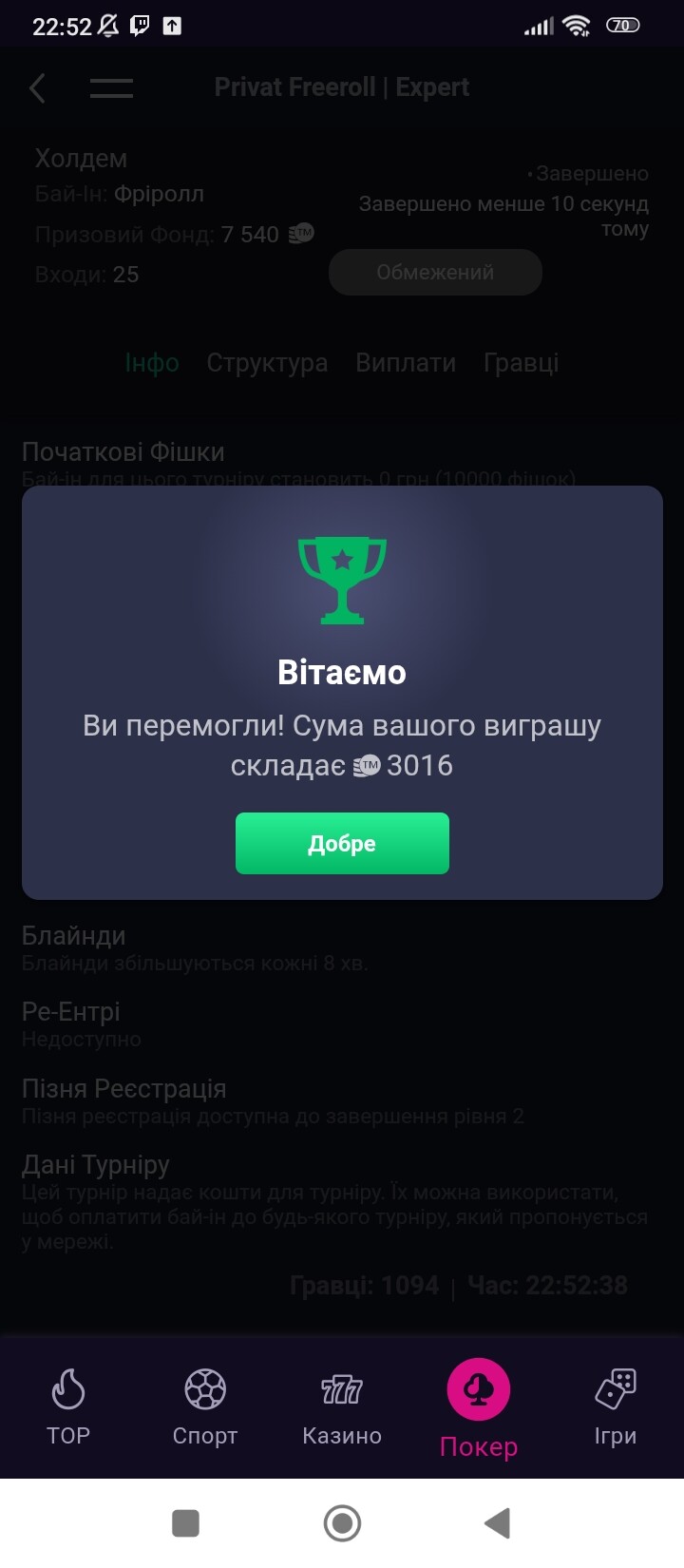Open the Гравці tab
This screenshot has height=1568, width=684.
click(x=521, y=363)
